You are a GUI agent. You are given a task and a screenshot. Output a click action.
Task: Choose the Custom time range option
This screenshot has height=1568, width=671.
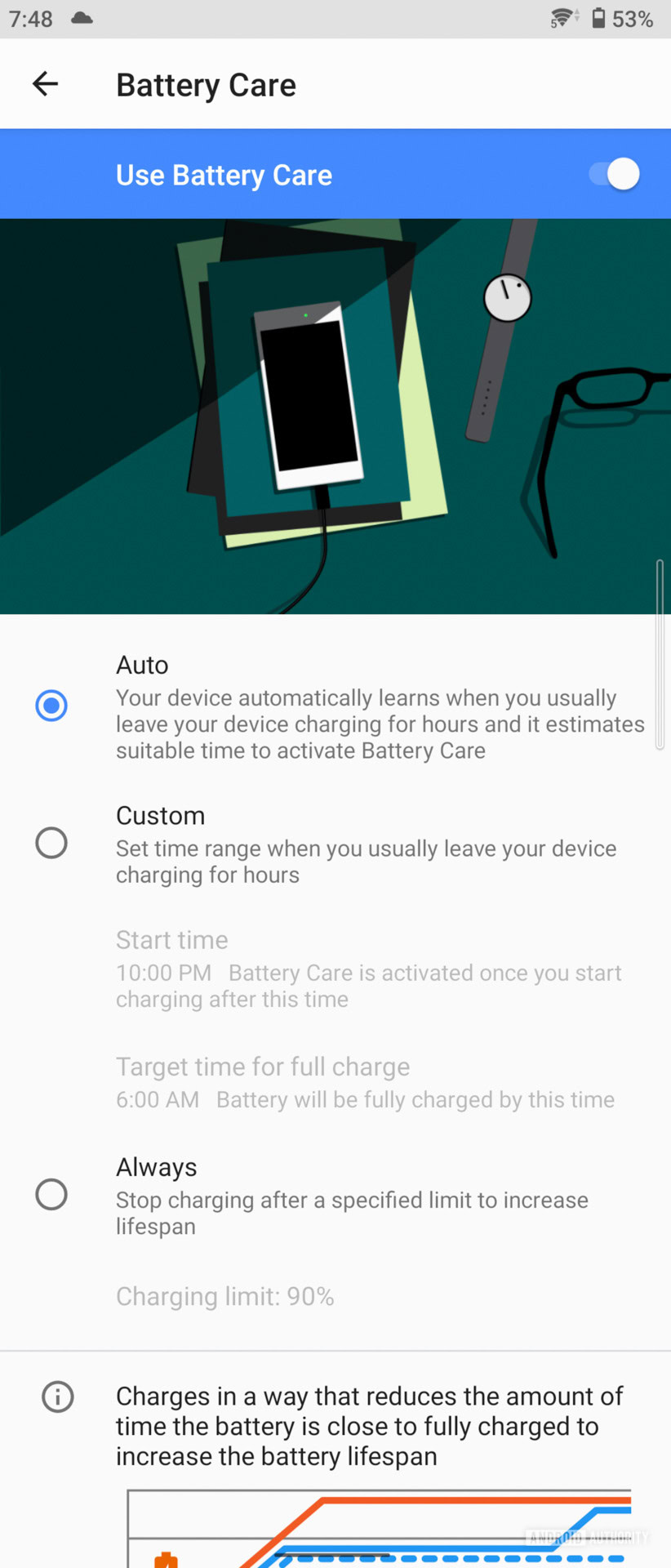coord(51,843)
